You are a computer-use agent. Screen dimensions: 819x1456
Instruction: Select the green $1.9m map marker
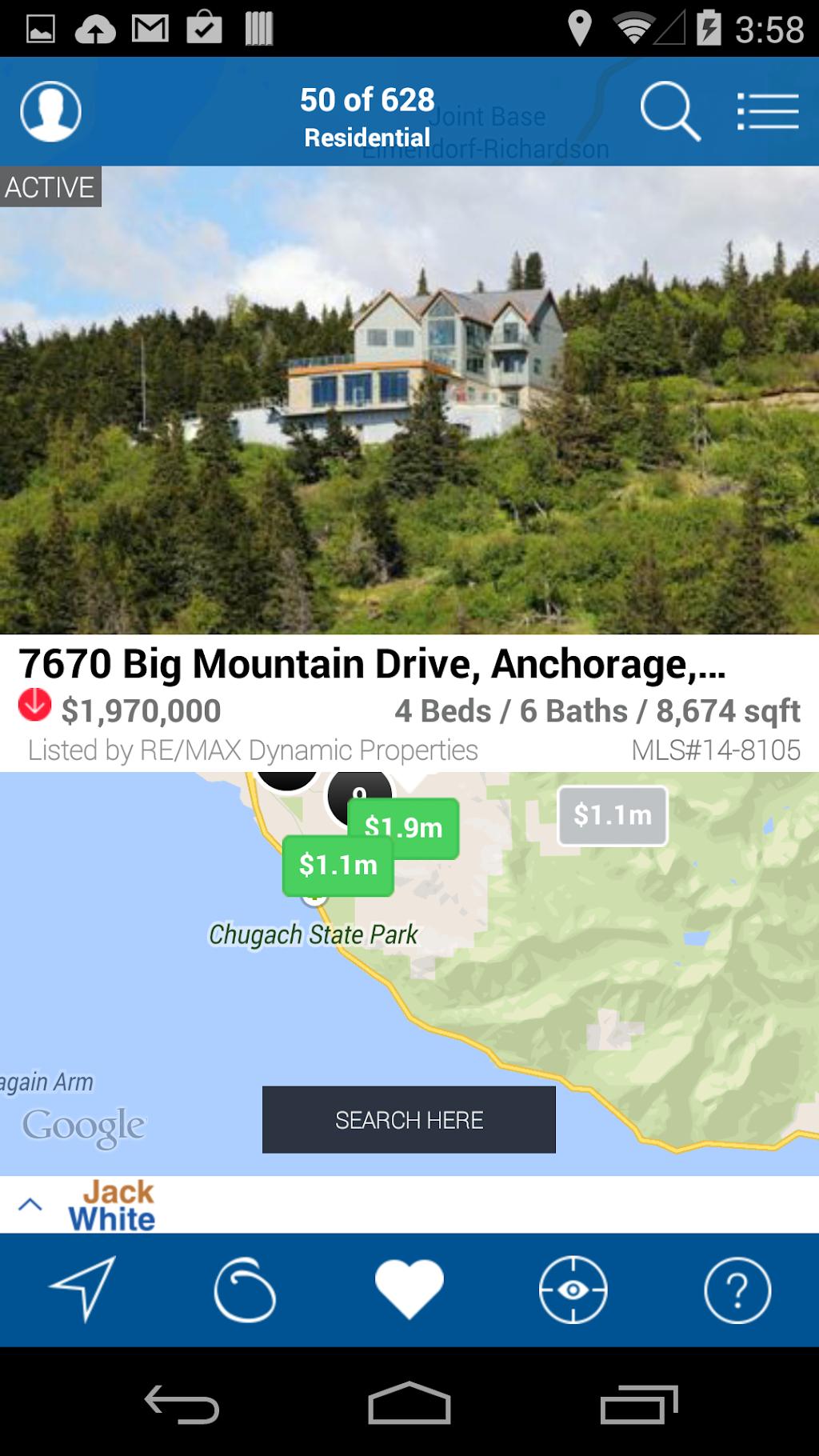(404, 826)
